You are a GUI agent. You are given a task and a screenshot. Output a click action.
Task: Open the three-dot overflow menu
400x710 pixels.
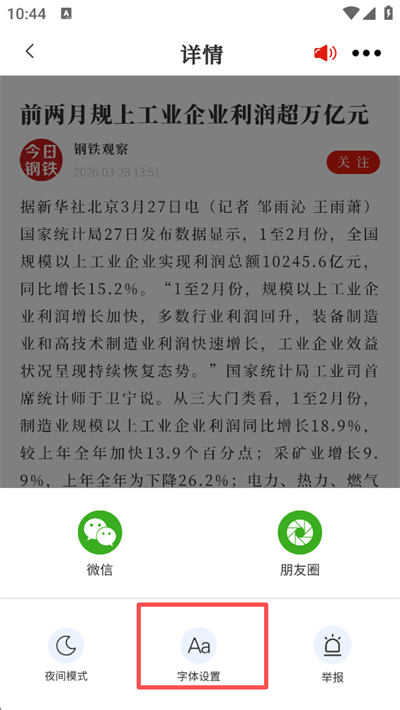[x=366, y=53]
